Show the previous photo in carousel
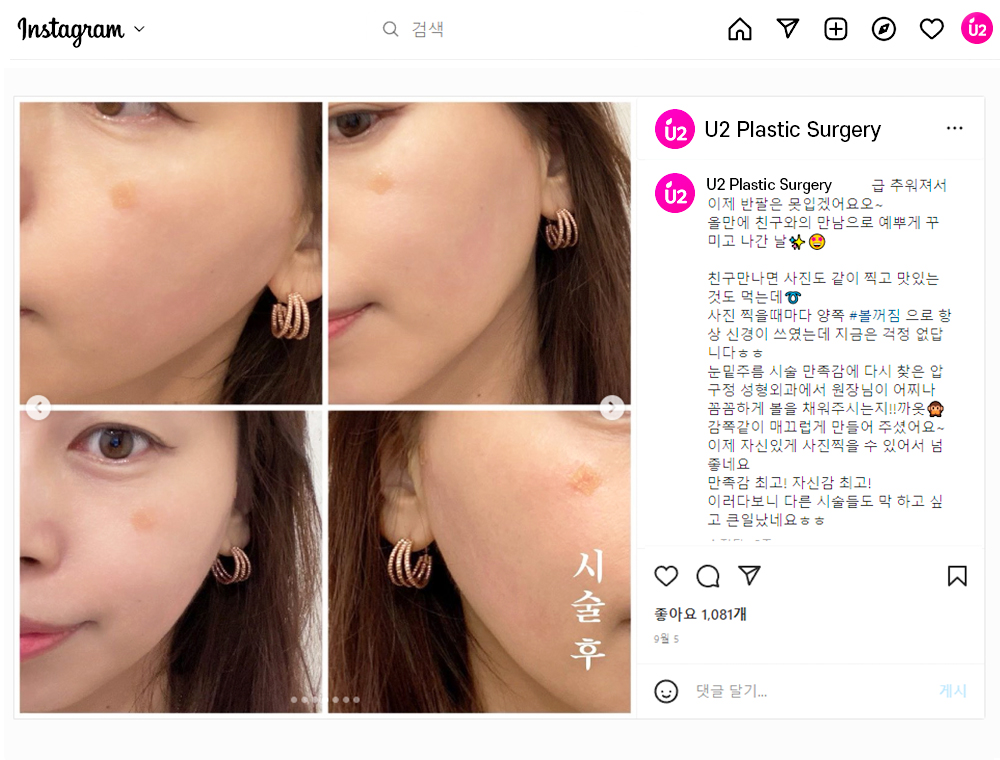Screen dimensions: 1000x760 click(x=38, y=407)
